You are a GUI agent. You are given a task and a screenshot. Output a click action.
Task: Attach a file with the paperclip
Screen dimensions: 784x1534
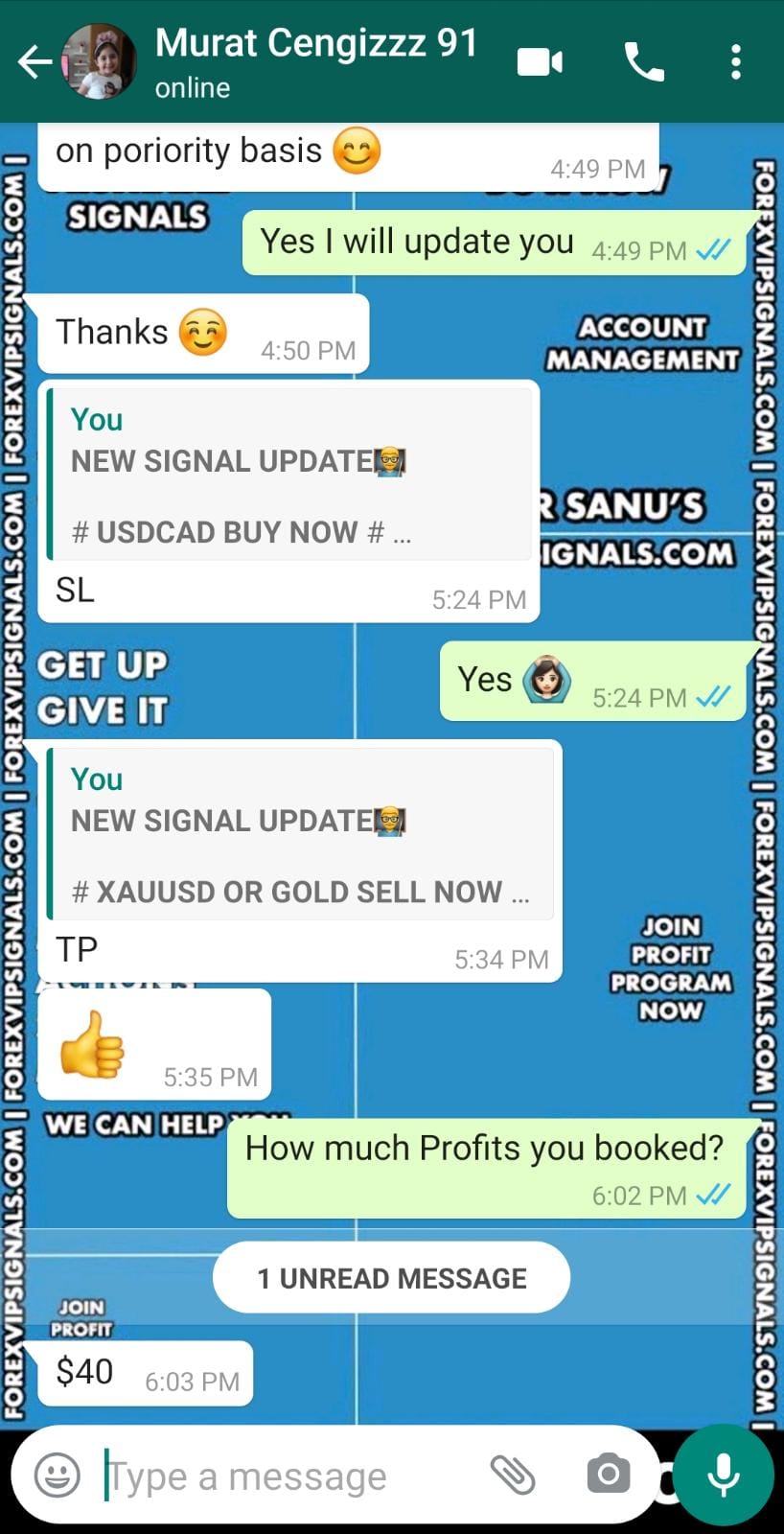tap(513, 1475)
